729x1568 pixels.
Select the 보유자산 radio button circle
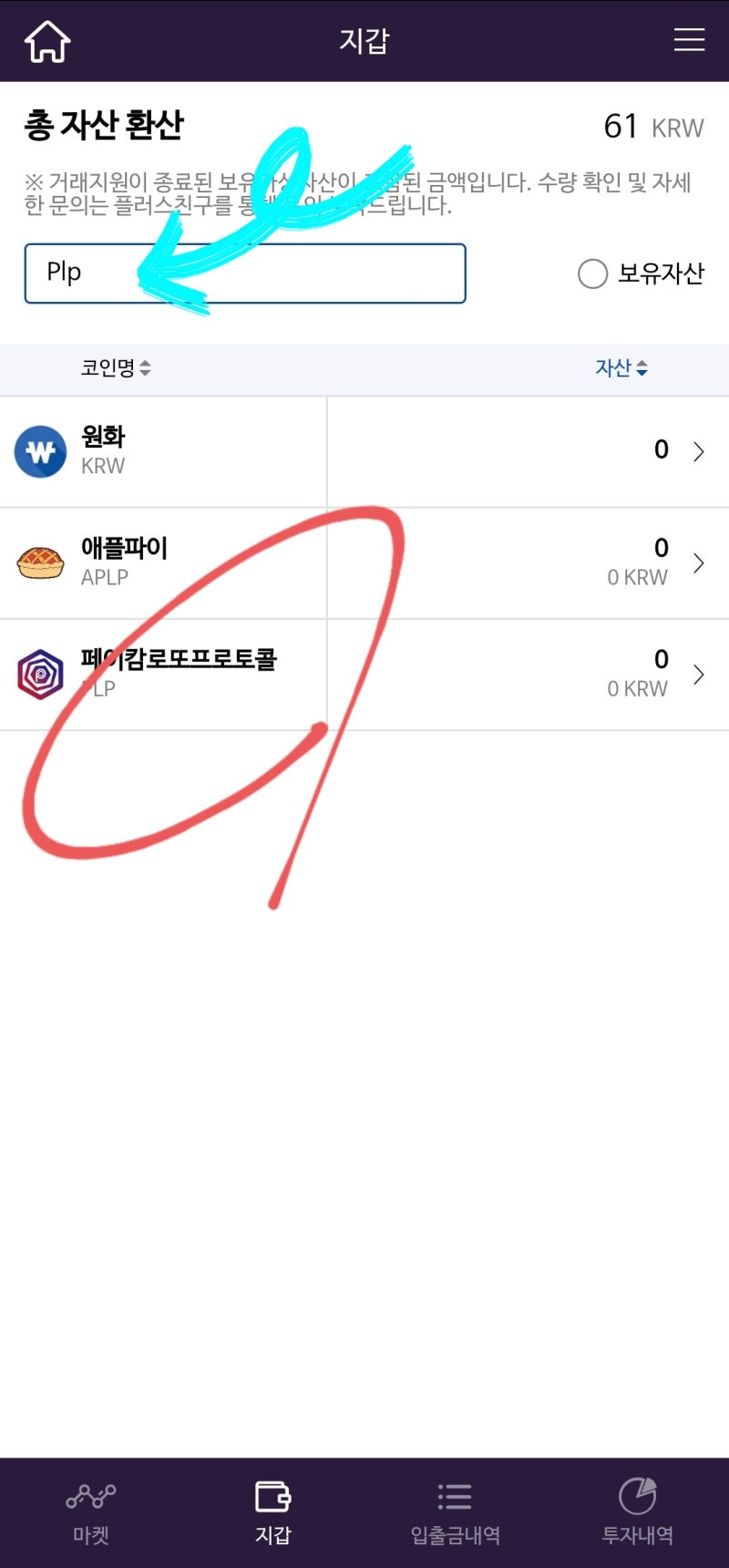[x=593, y=273]
